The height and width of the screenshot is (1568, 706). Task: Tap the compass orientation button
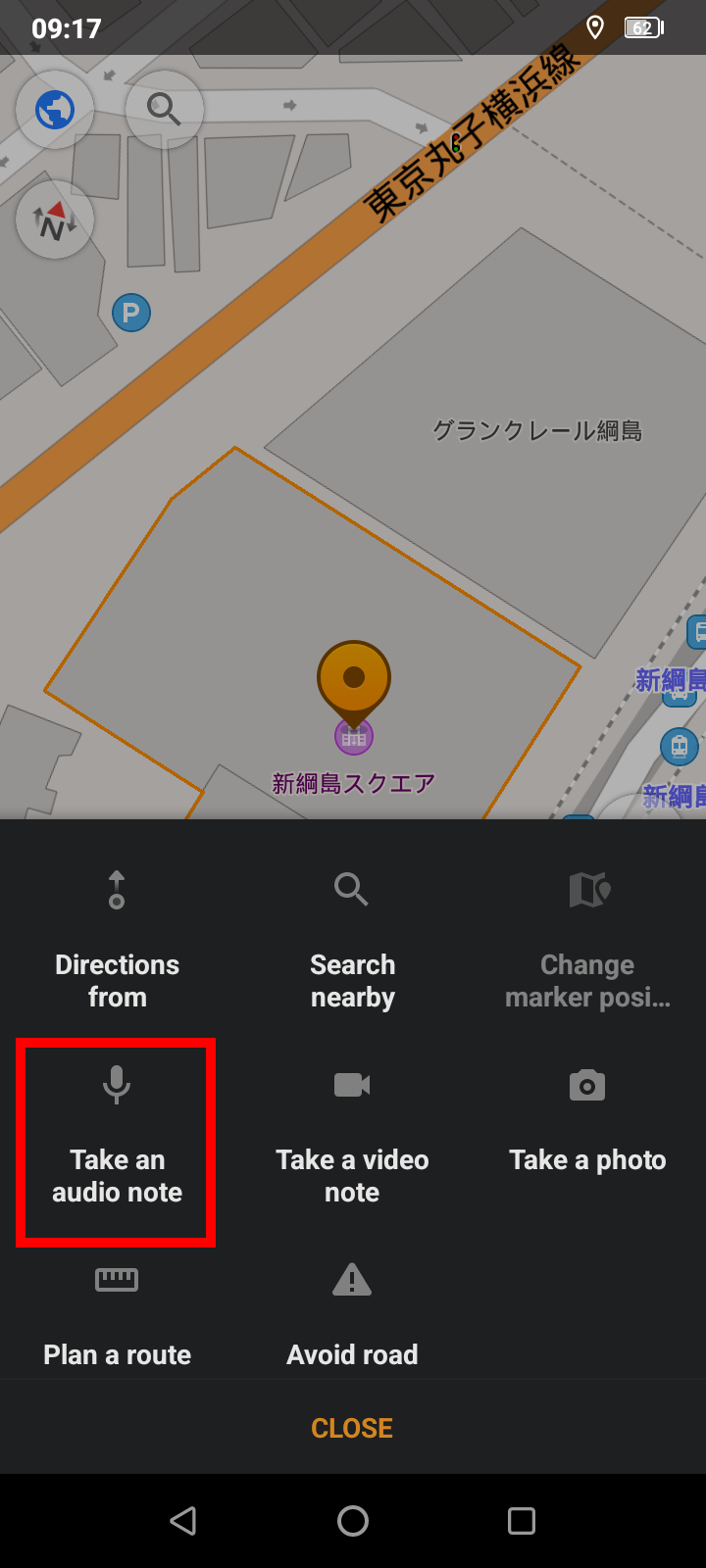click(55, 220)
